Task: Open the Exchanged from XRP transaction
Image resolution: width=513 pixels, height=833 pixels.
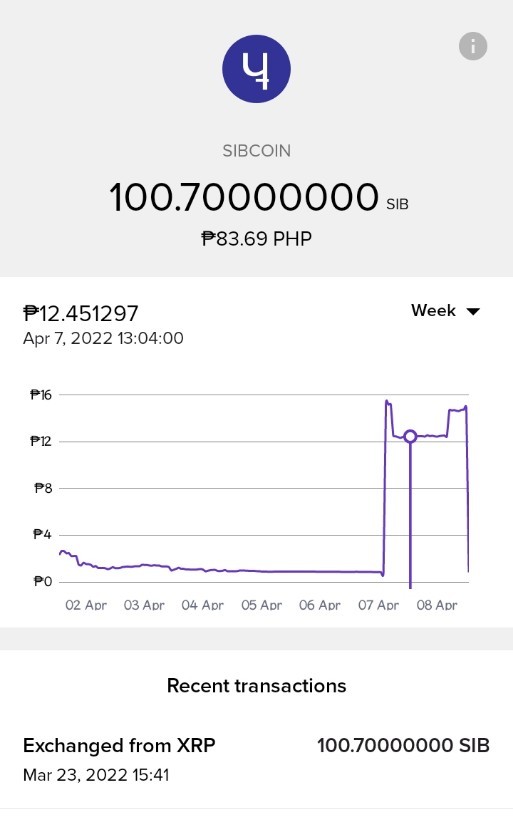Action: point(256,760)
